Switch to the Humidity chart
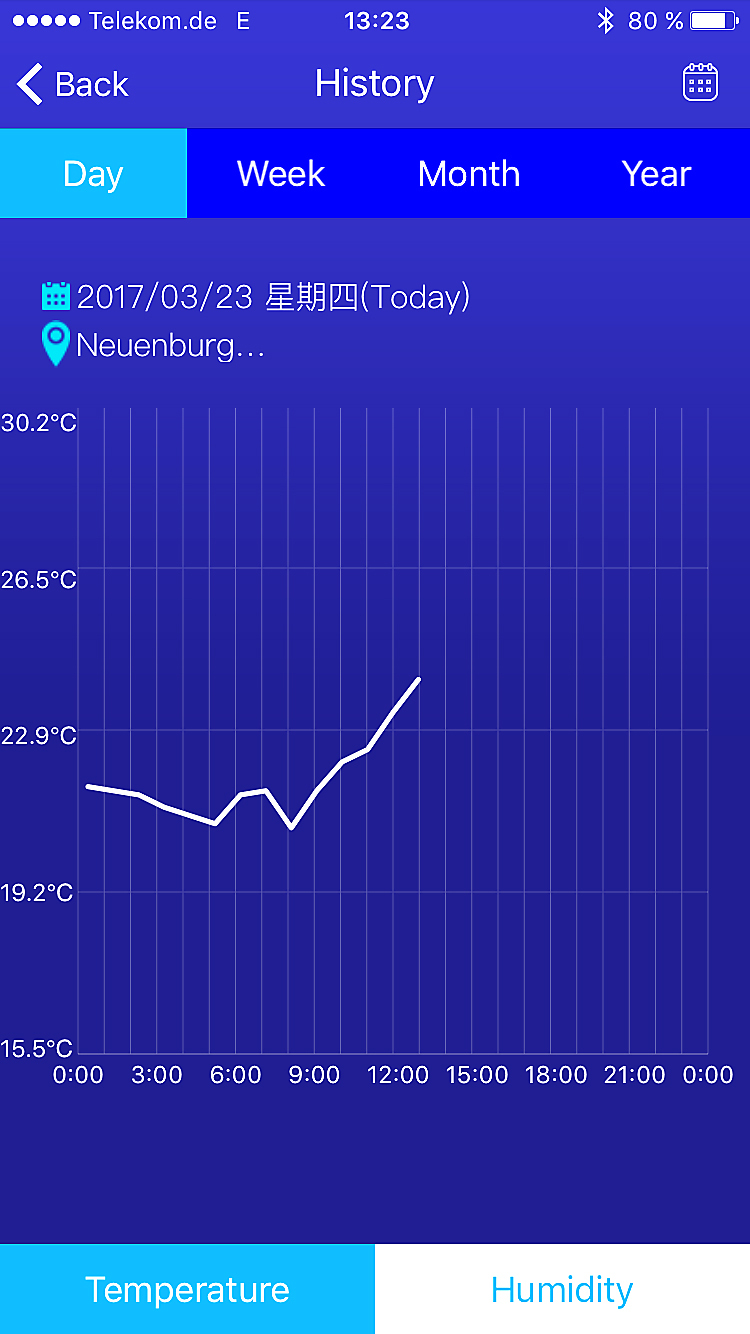 click(562, 1289)
